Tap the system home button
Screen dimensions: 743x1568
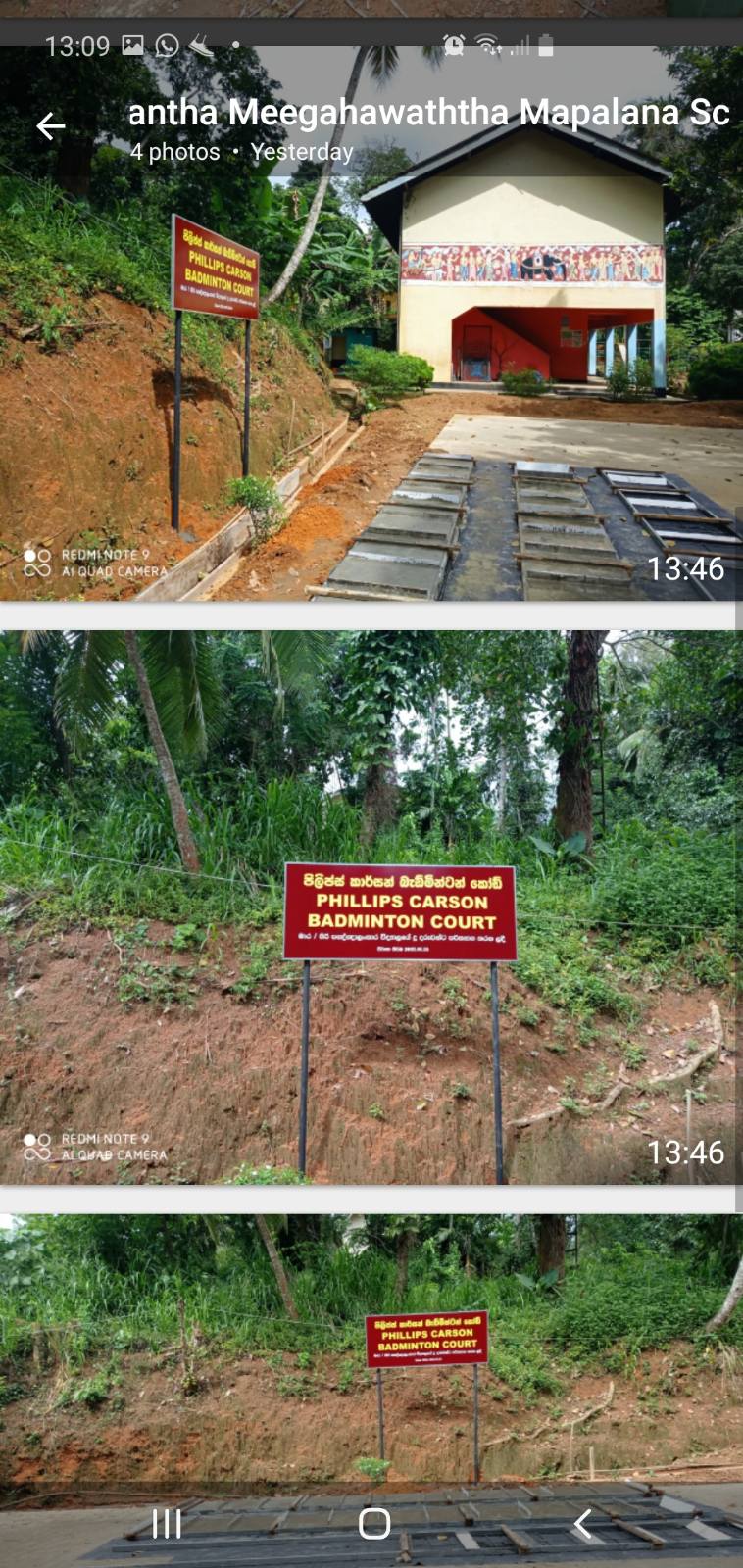373,1523
